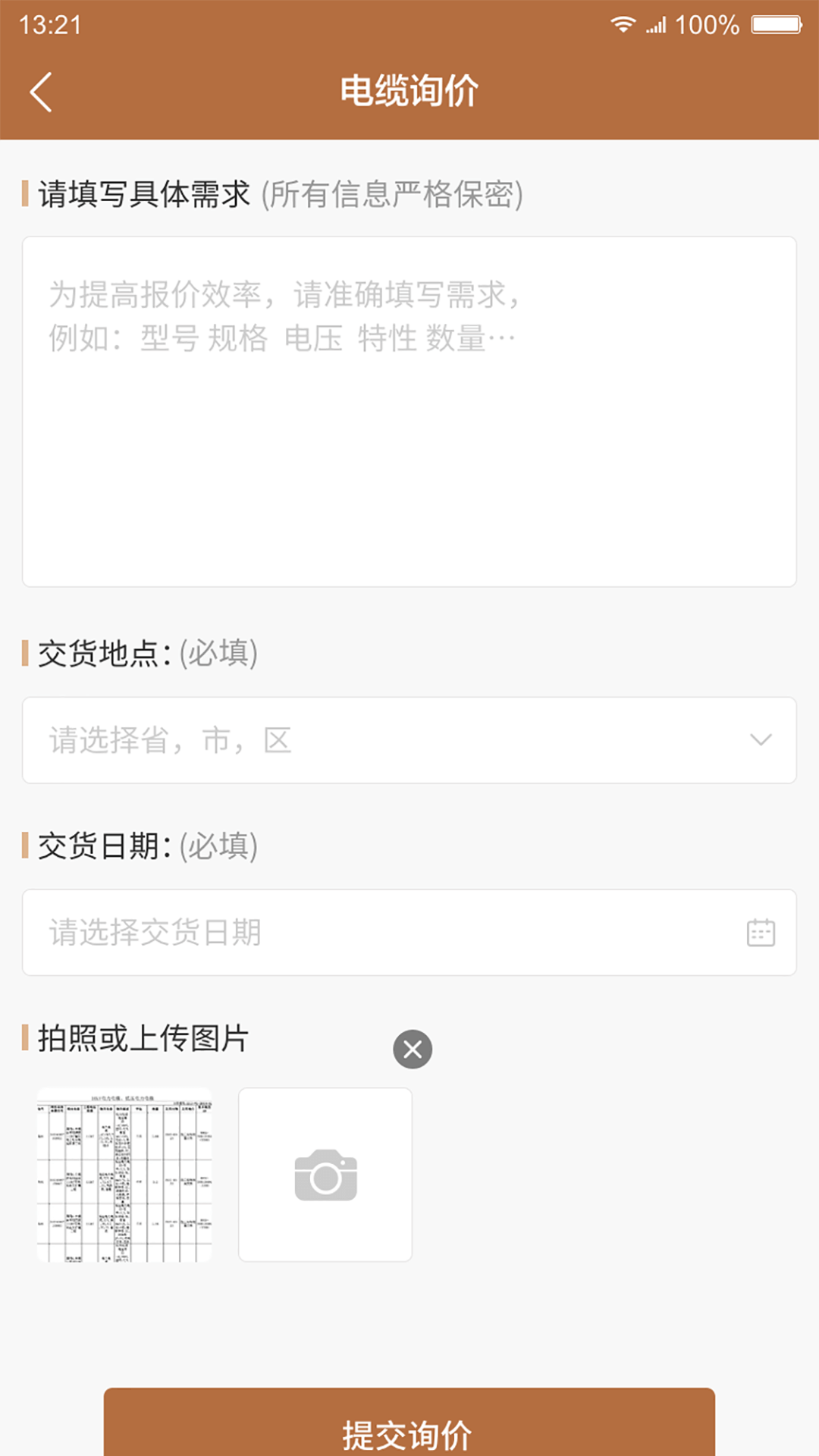819x1456 pixels.
Task: View the uploaded spreadsheet image
Action: pos(124,1175)
